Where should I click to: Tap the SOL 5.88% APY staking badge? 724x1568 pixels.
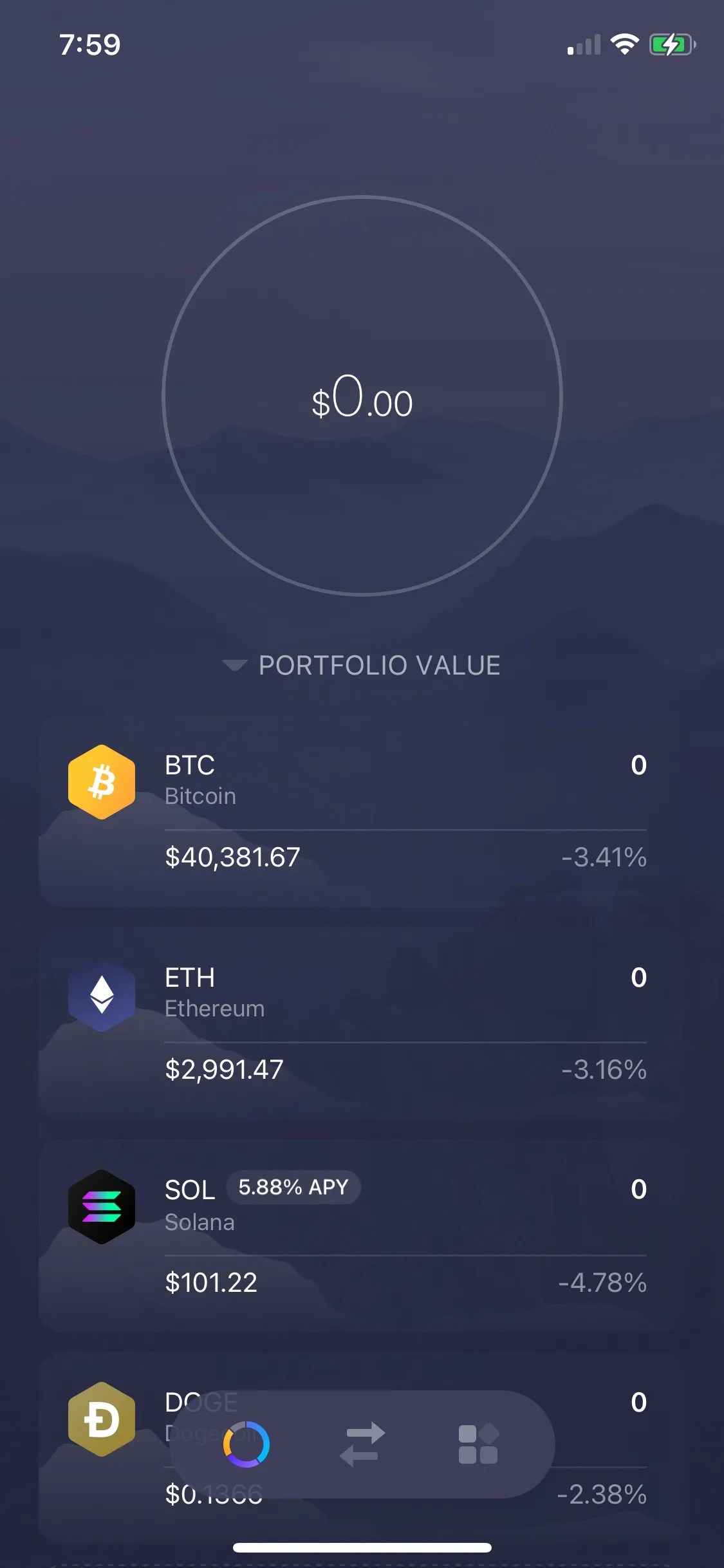293,1188
